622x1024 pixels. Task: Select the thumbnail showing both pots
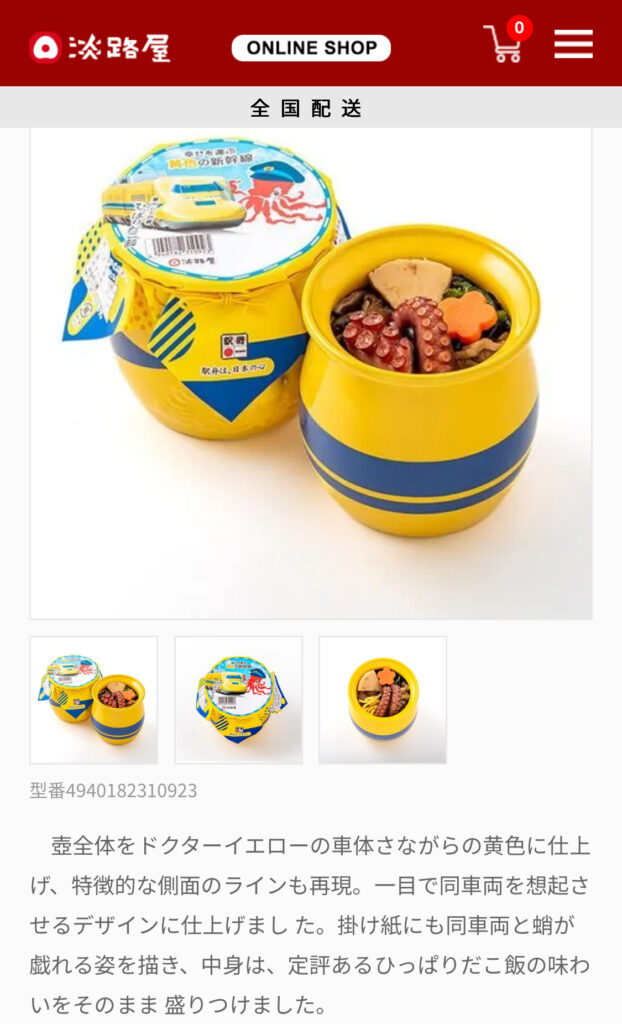[x=94, y=700]
